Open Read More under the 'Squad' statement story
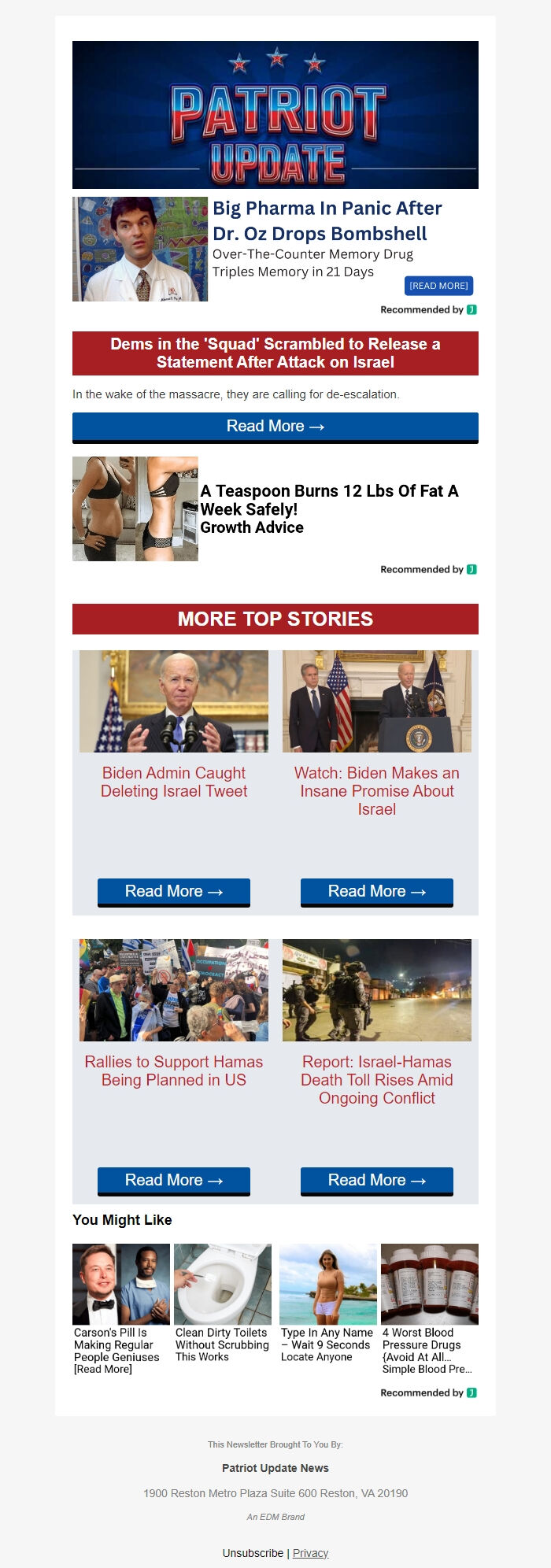 [275, 427]
